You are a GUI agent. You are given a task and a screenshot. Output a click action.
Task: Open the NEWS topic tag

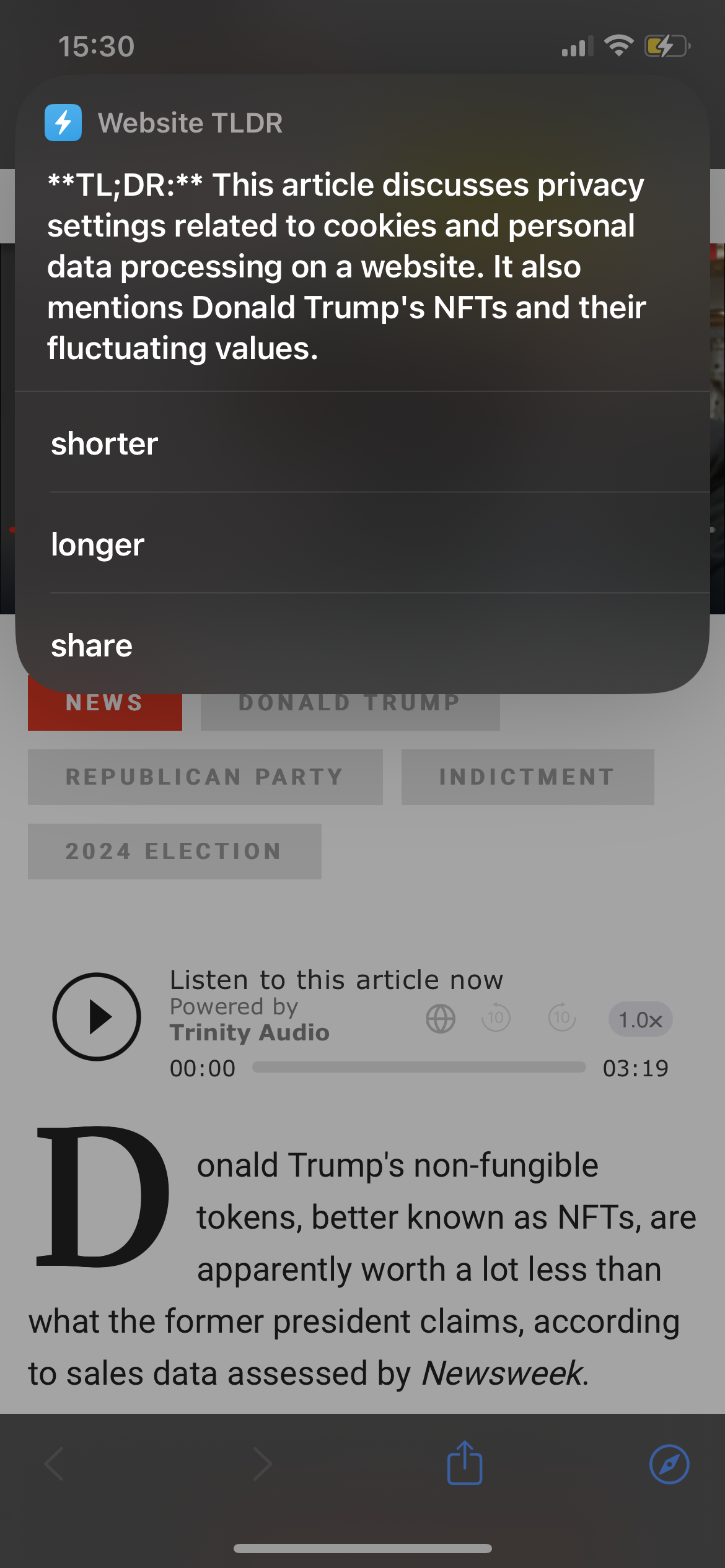[x=105, y=711]
